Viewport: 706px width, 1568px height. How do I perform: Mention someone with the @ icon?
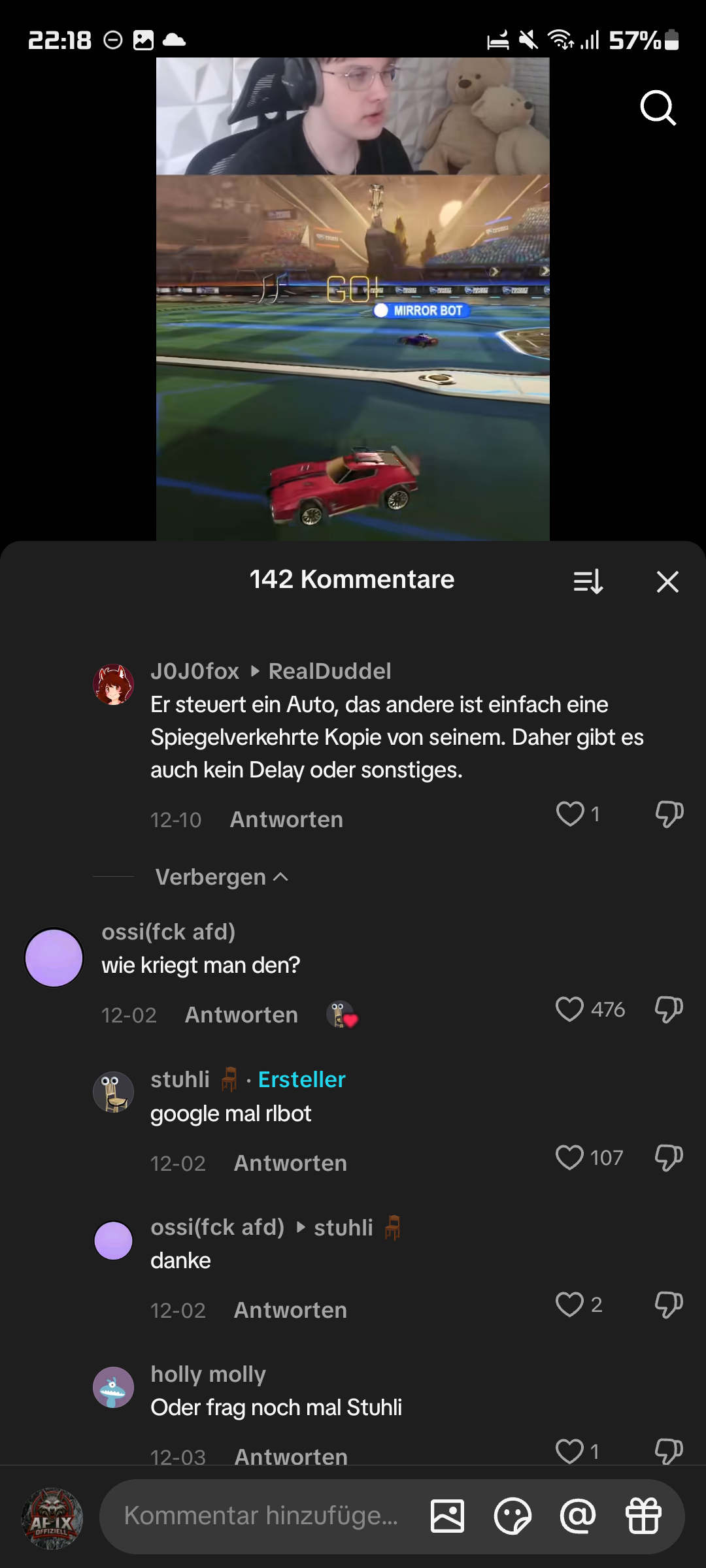click(578, 1516)
